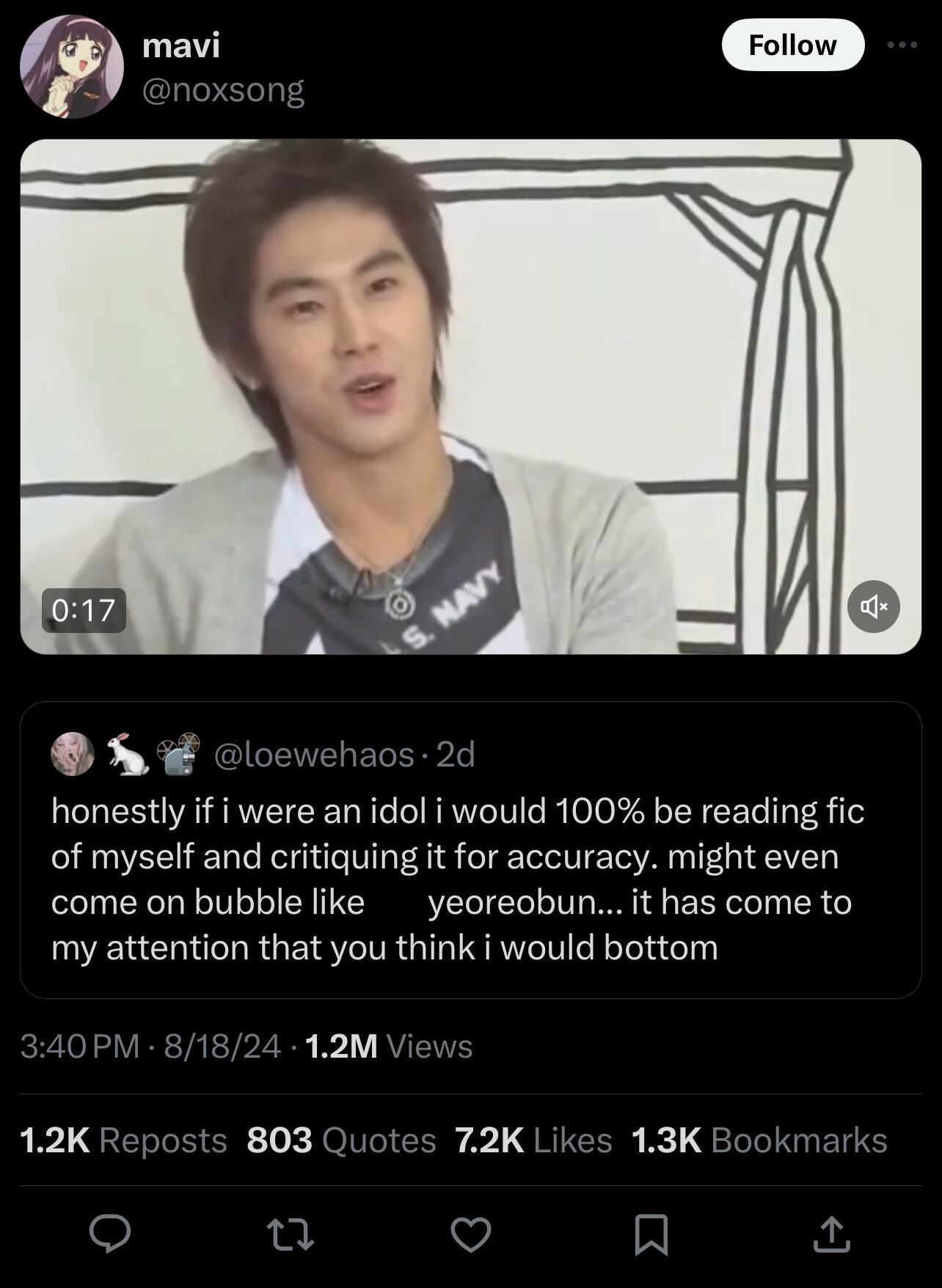Repost this post

click(290, 1234)
